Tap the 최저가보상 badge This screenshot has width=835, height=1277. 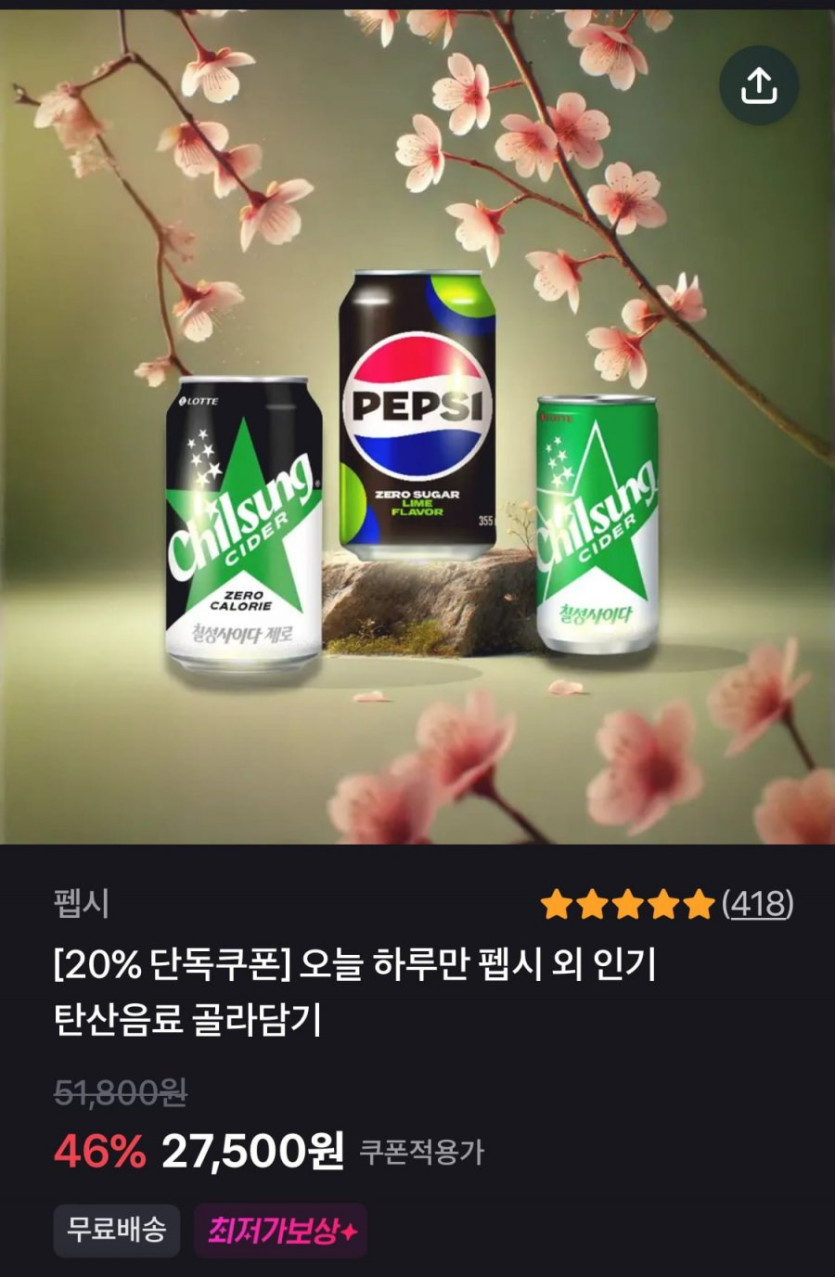(281, 1230)
